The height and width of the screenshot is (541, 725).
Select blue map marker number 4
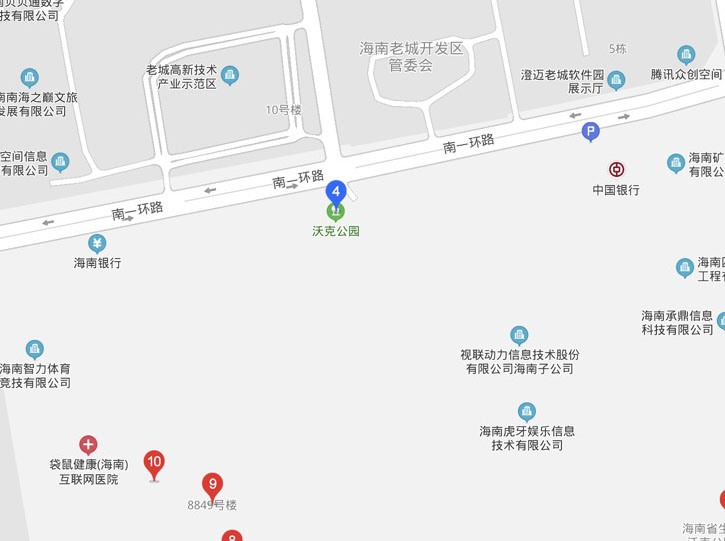click(x=337, y=190)
